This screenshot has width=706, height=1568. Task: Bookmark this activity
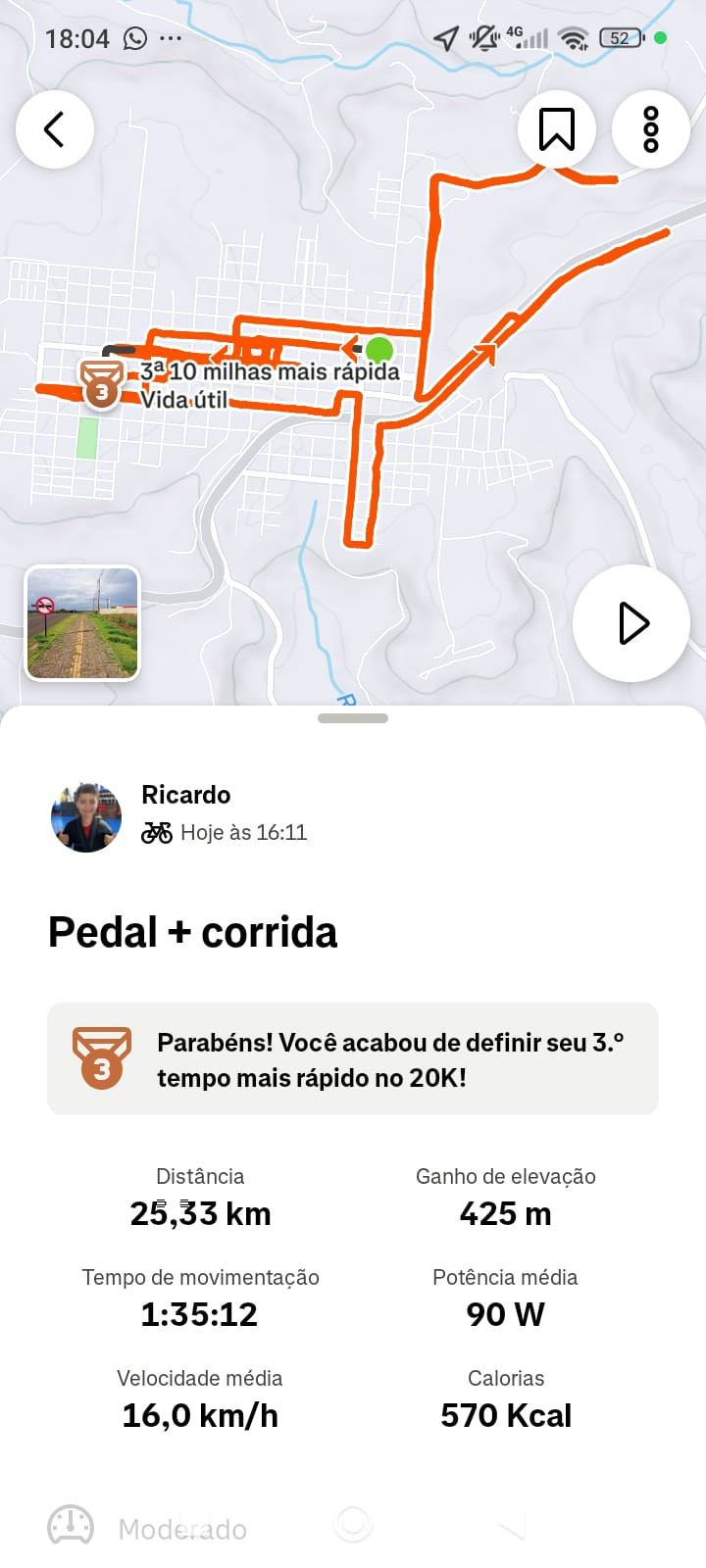[556, 129]
